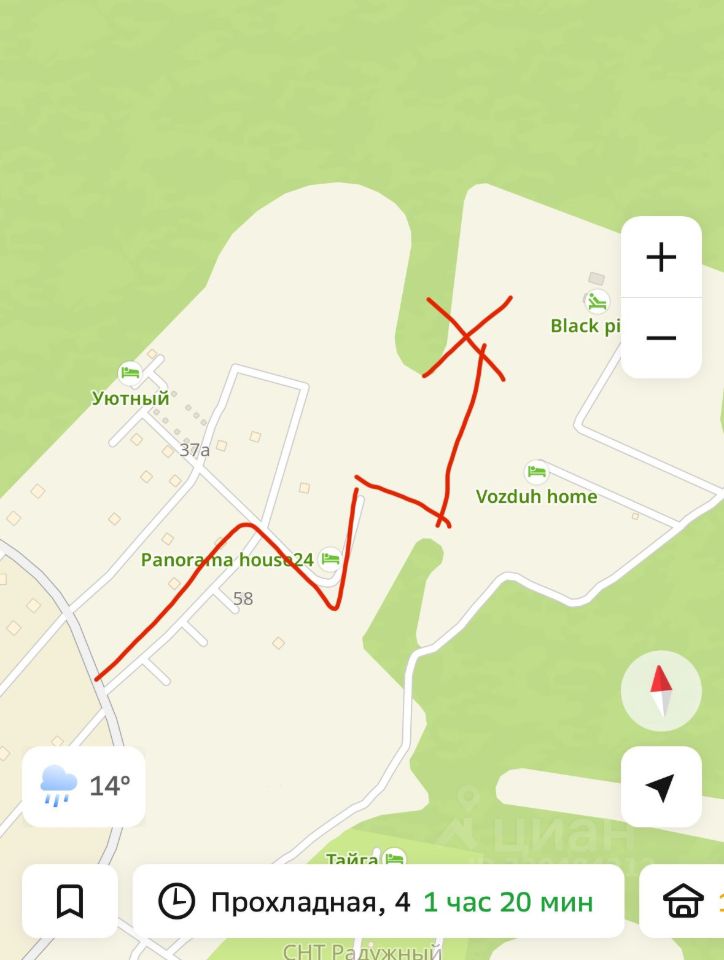The width and height of the screenshot is (724, 960).
Task: Open the Vozduh home hotel marker
Action: [x=537, y=472]
